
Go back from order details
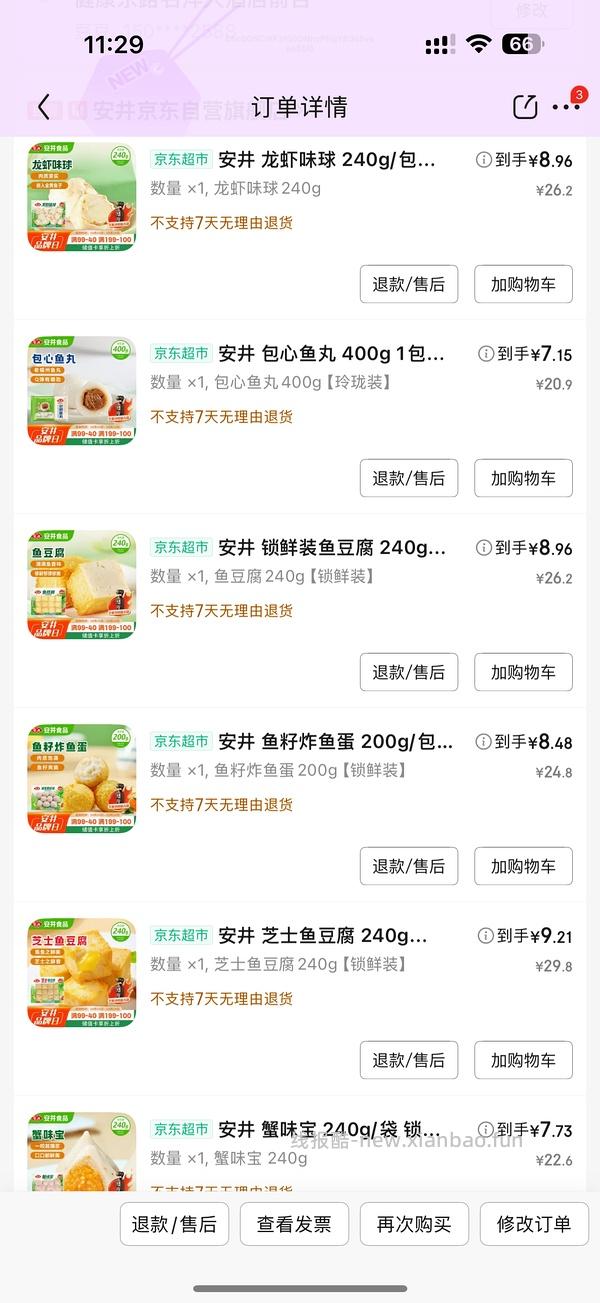43,107
